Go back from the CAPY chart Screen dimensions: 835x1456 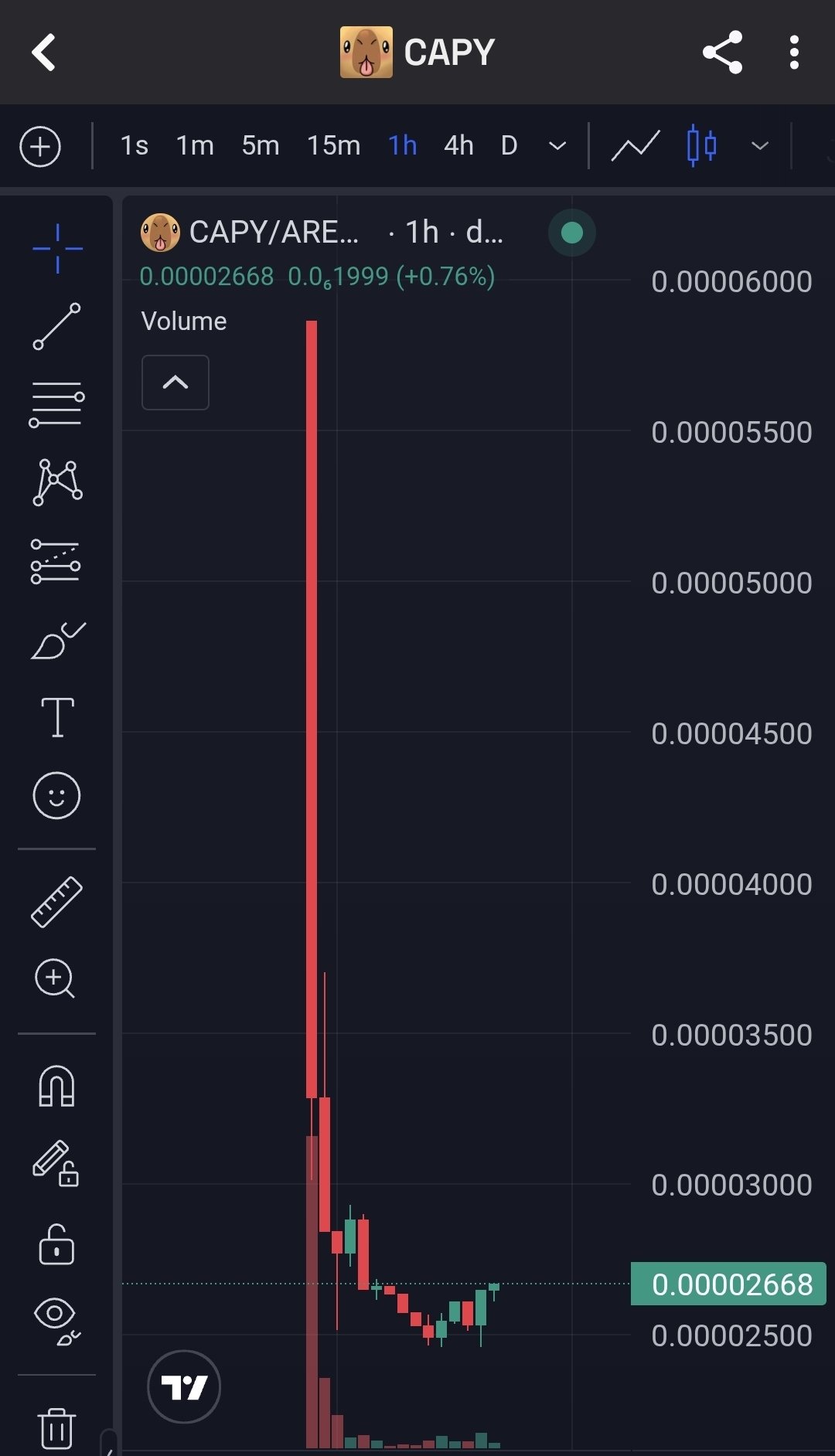[x=44, y=53]
